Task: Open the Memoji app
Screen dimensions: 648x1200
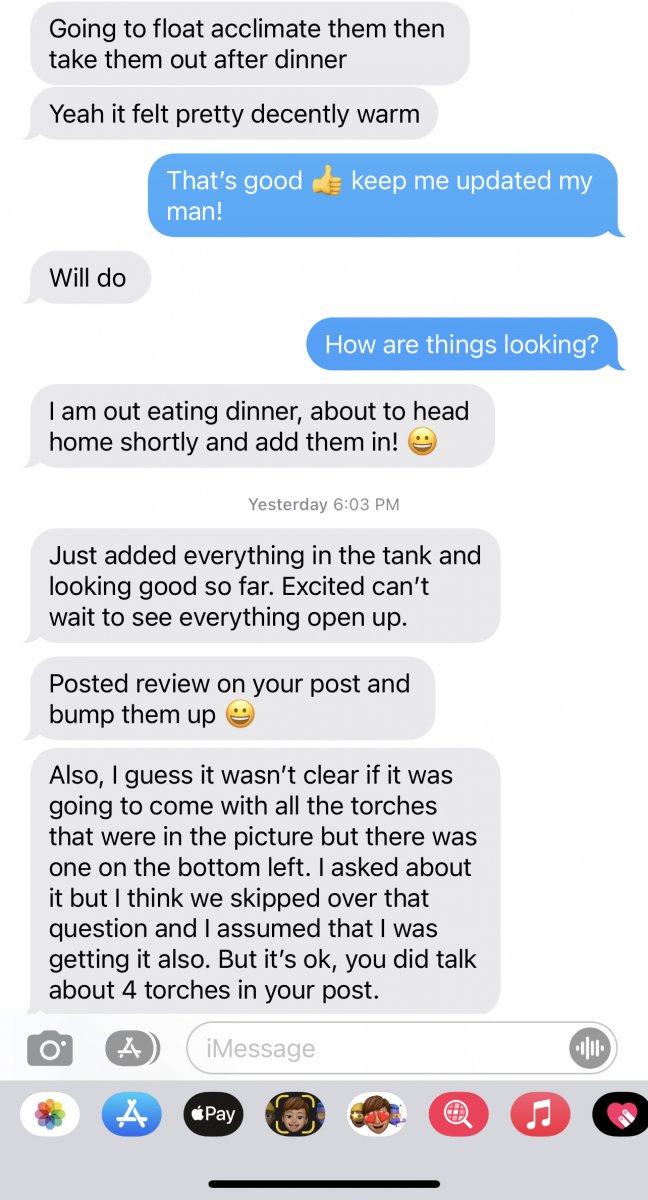Action: tap(295, 1114)
